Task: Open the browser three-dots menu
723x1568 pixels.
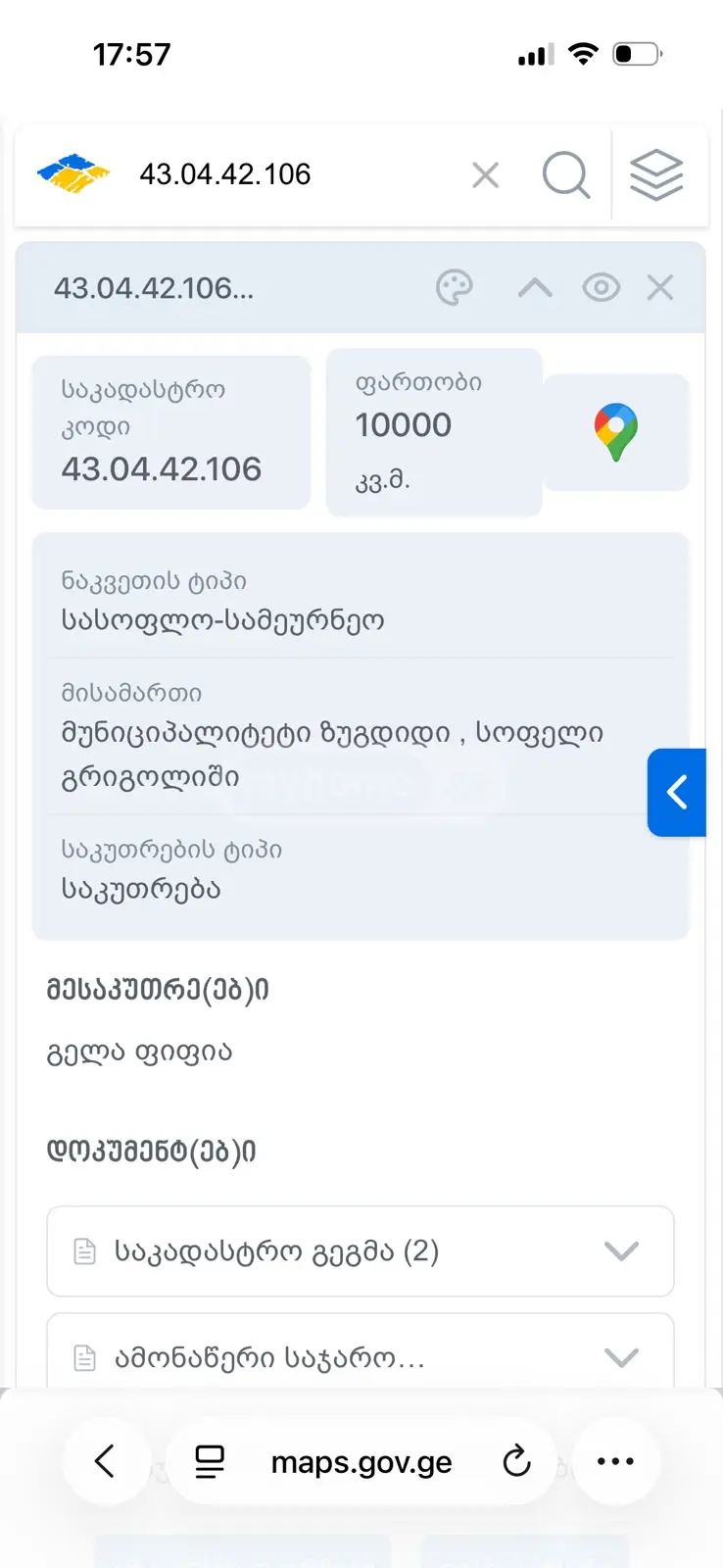Action: click(616, 1461)
